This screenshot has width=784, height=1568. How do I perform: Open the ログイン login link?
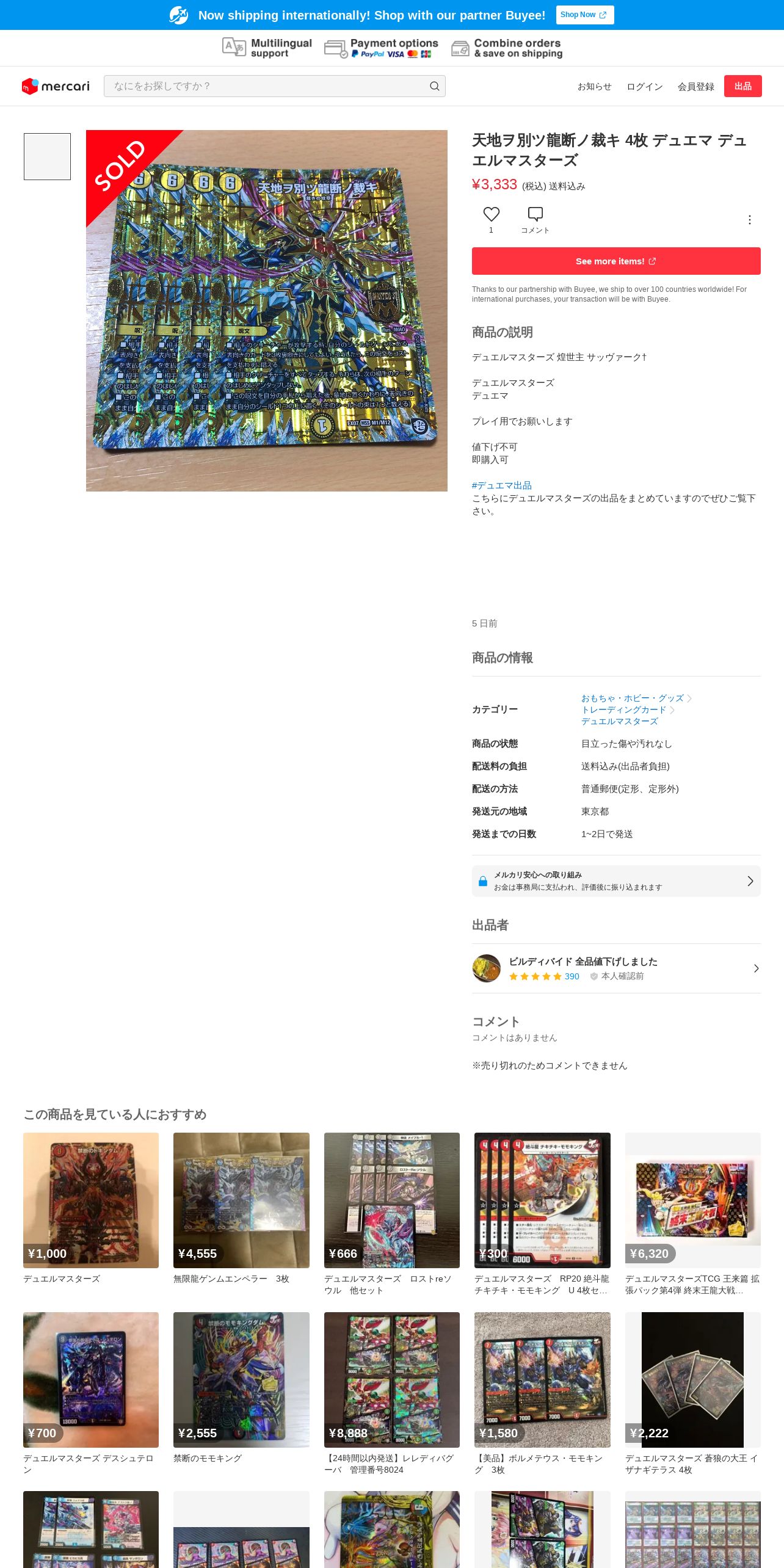[x=644, y=87]
